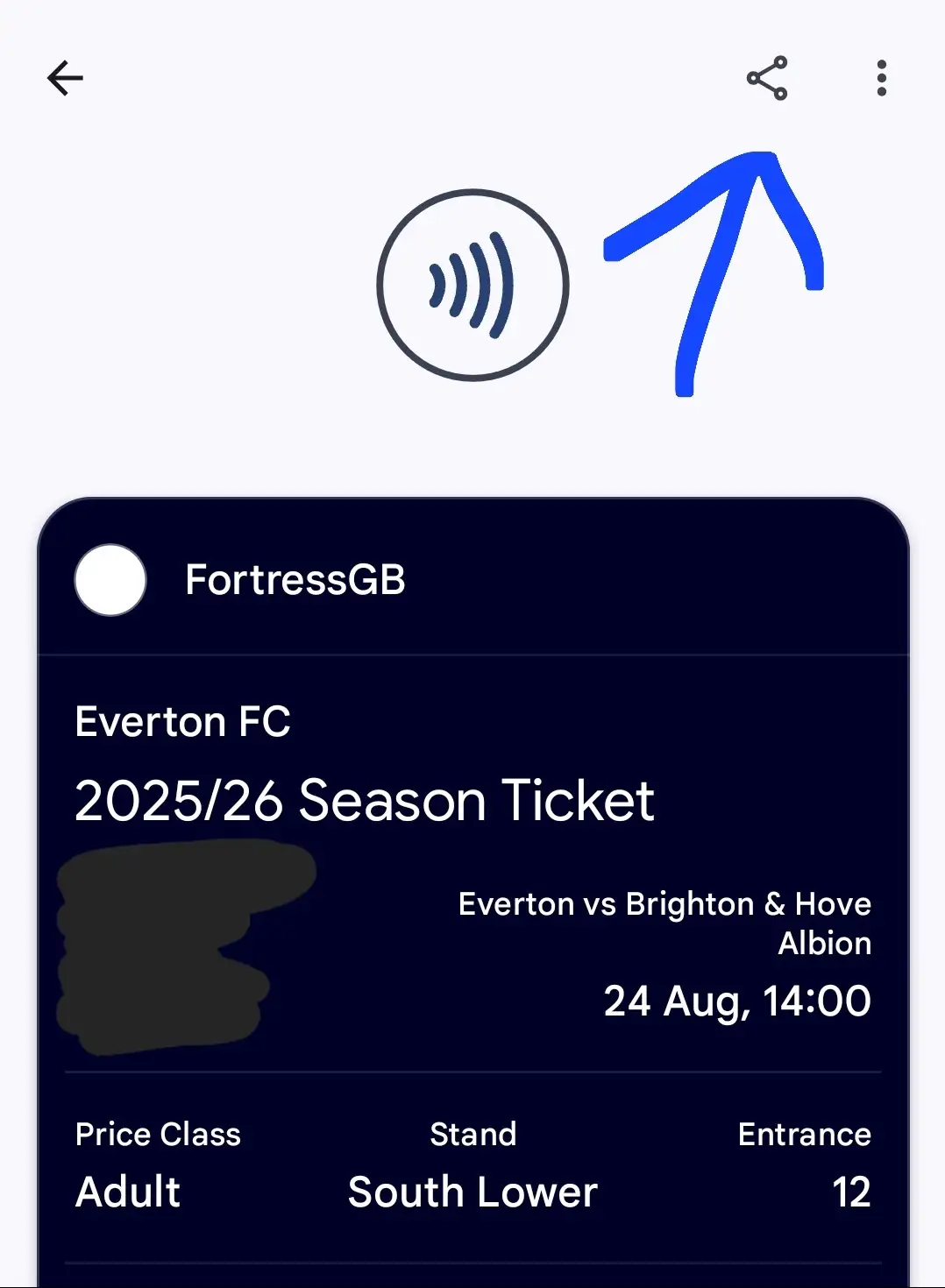Go back with the arrow icon
Screen dimensions: 945x1288
[x=65, y=78]
